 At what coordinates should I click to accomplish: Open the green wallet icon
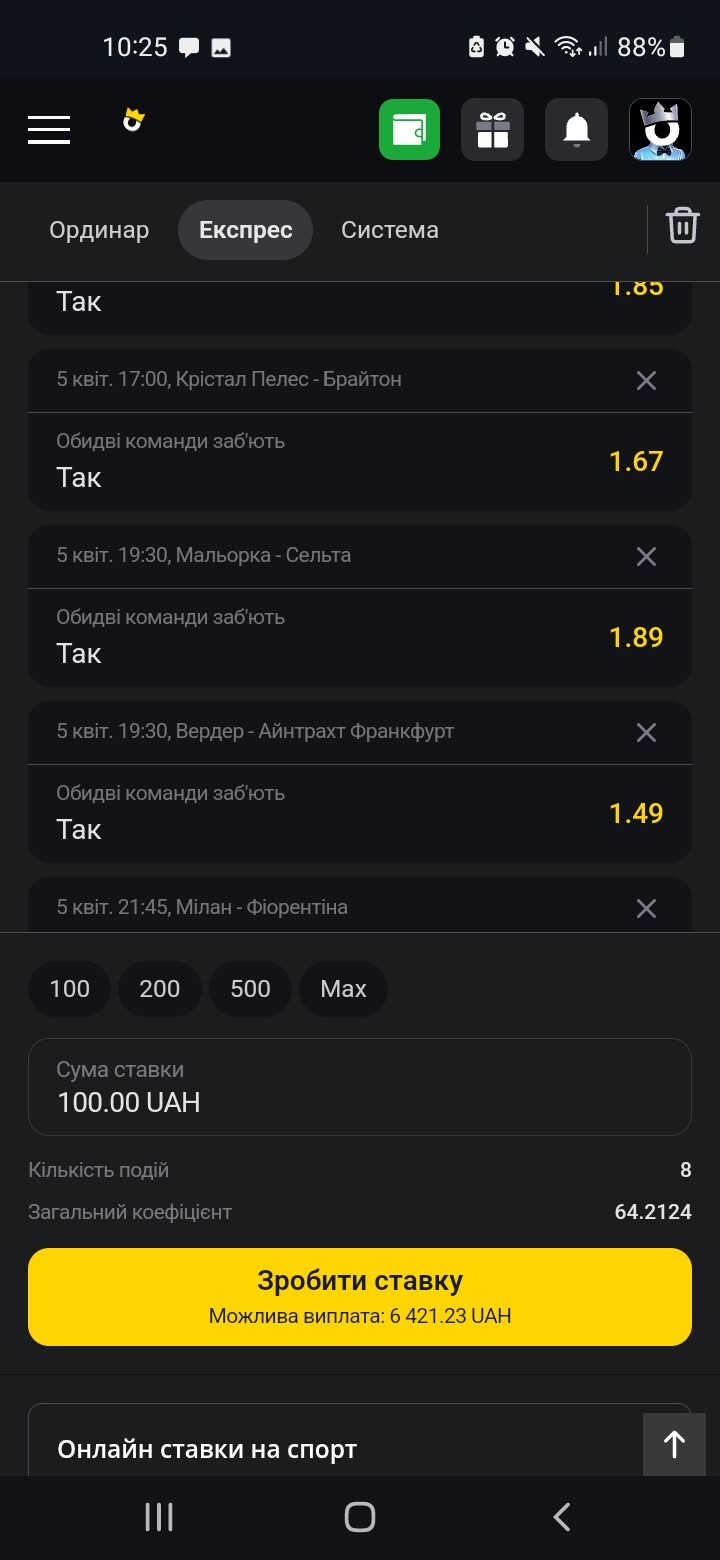[x=409, y=130]
